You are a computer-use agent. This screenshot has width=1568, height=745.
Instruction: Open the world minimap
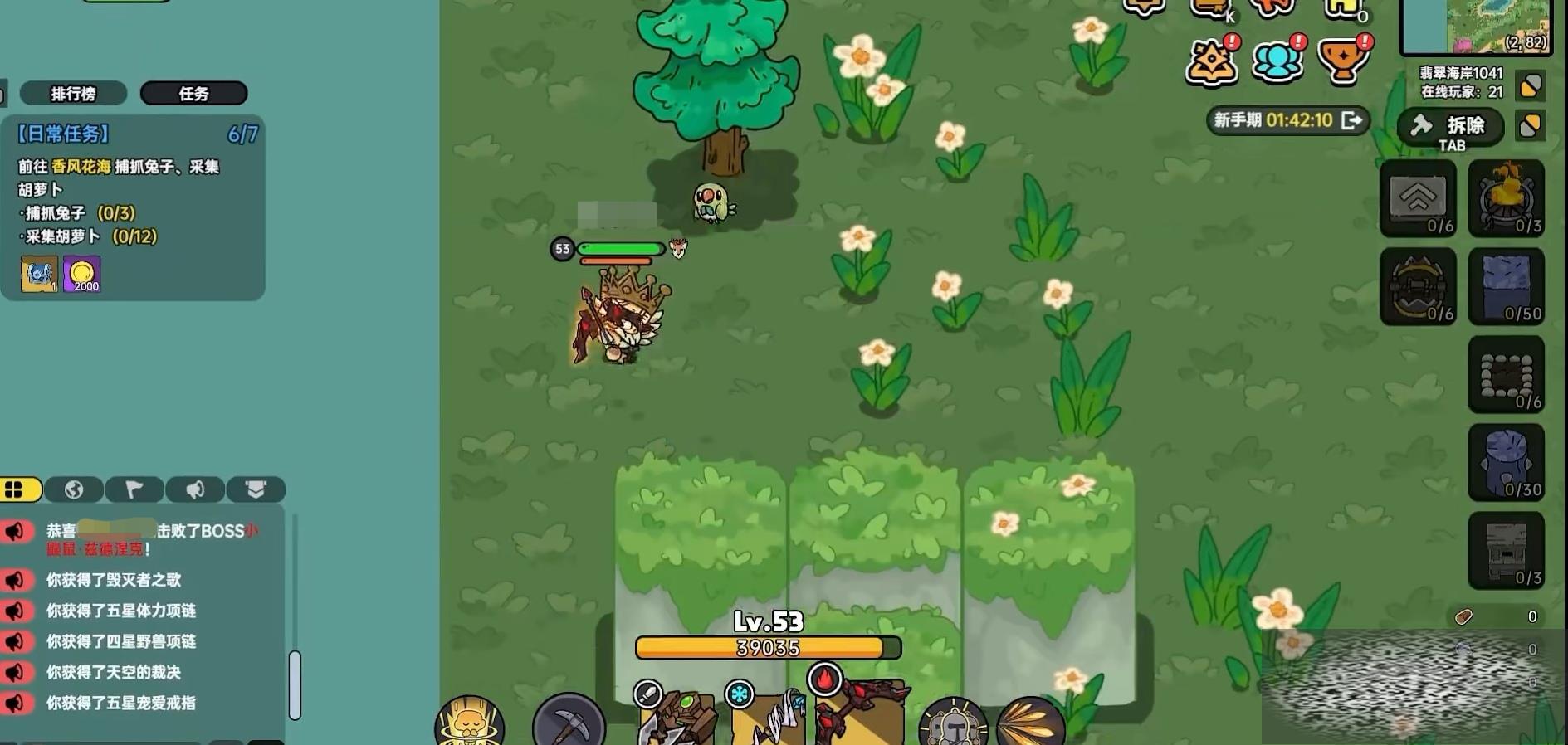pos(1475,25)
